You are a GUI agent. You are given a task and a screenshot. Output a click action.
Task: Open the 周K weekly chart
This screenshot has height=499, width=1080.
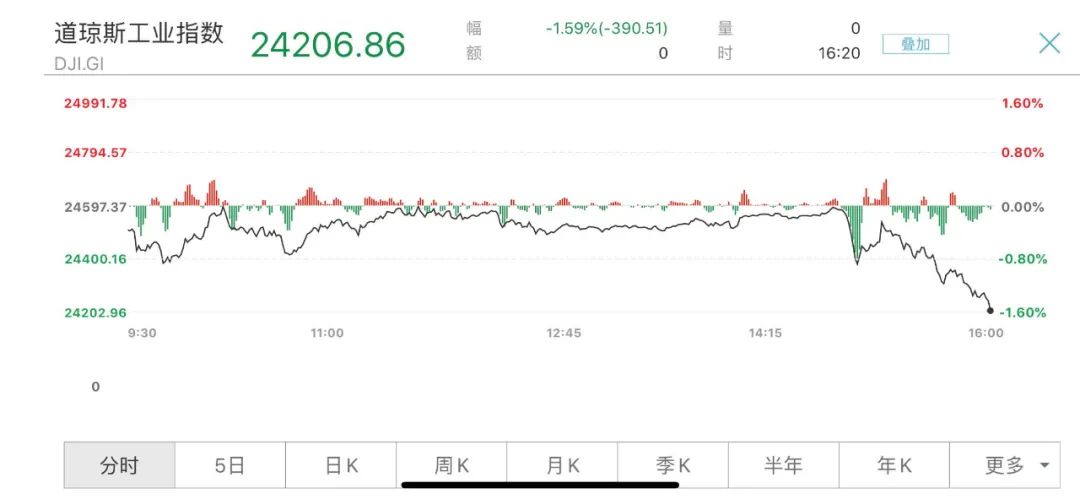[x=452, y=465]
